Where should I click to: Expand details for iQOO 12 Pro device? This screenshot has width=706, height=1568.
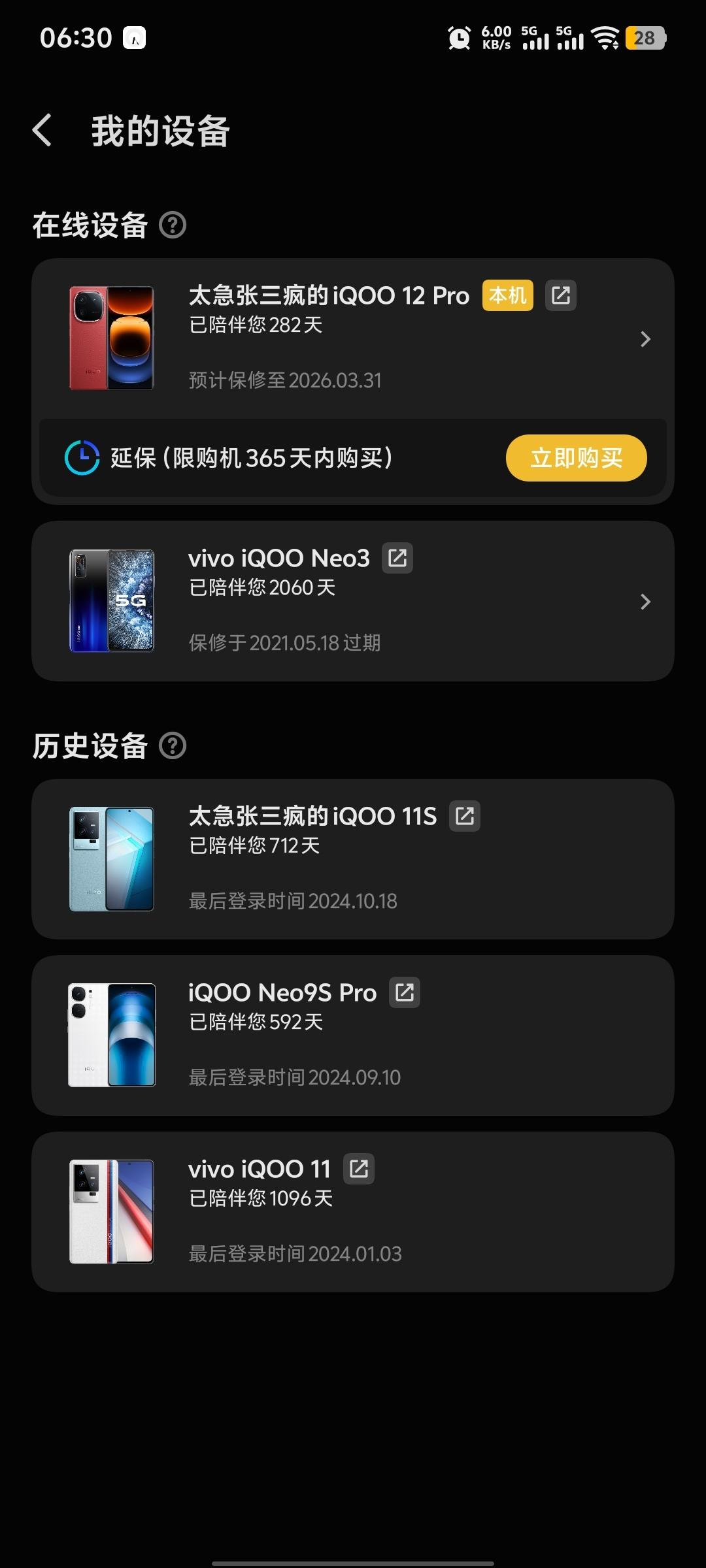[x=646, y=339]
